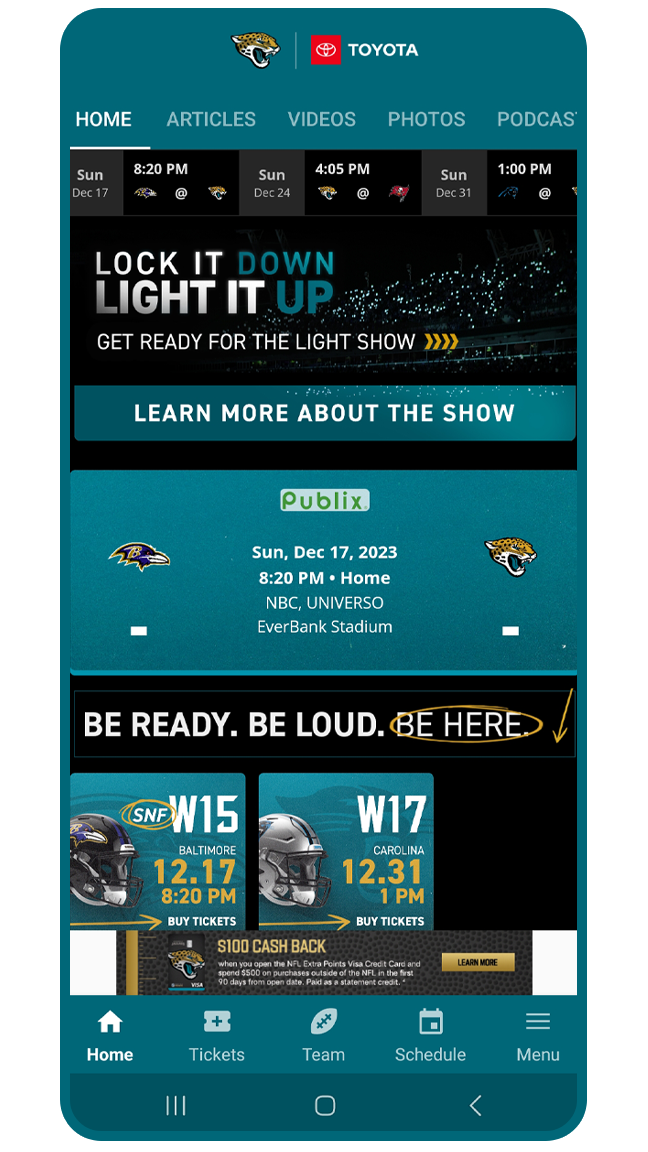Select the Photos tab

(x=426, y=119)
